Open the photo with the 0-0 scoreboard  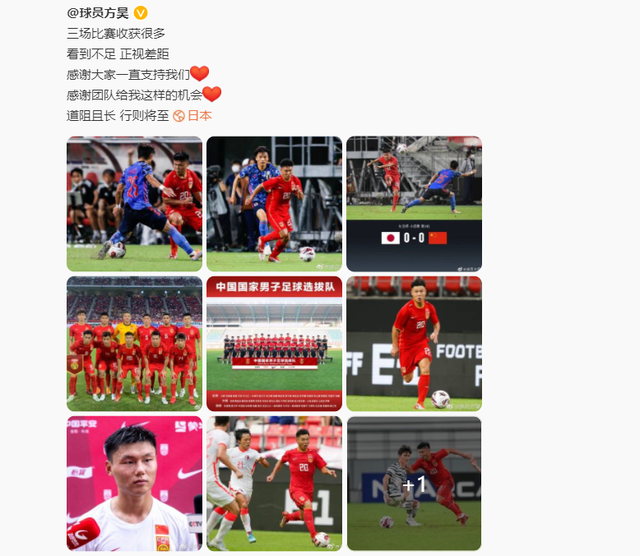tap(414, 204)
